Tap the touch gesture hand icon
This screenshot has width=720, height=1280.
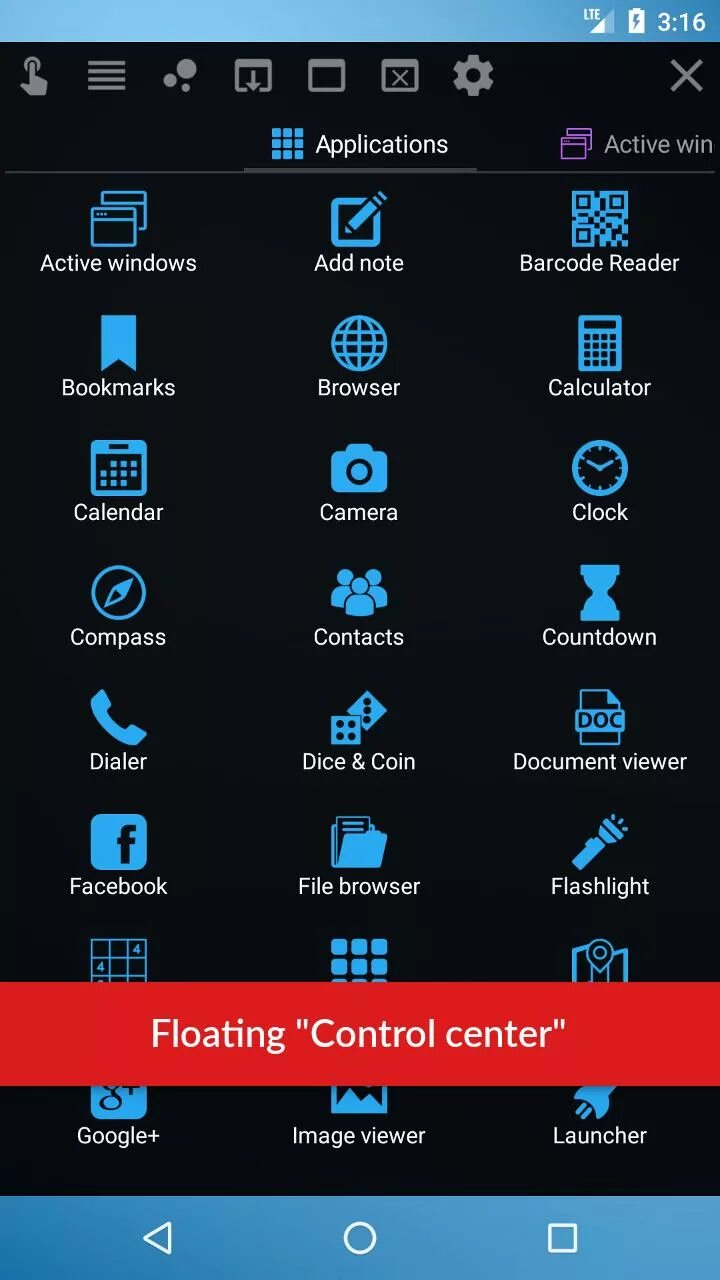click(34, 76)
